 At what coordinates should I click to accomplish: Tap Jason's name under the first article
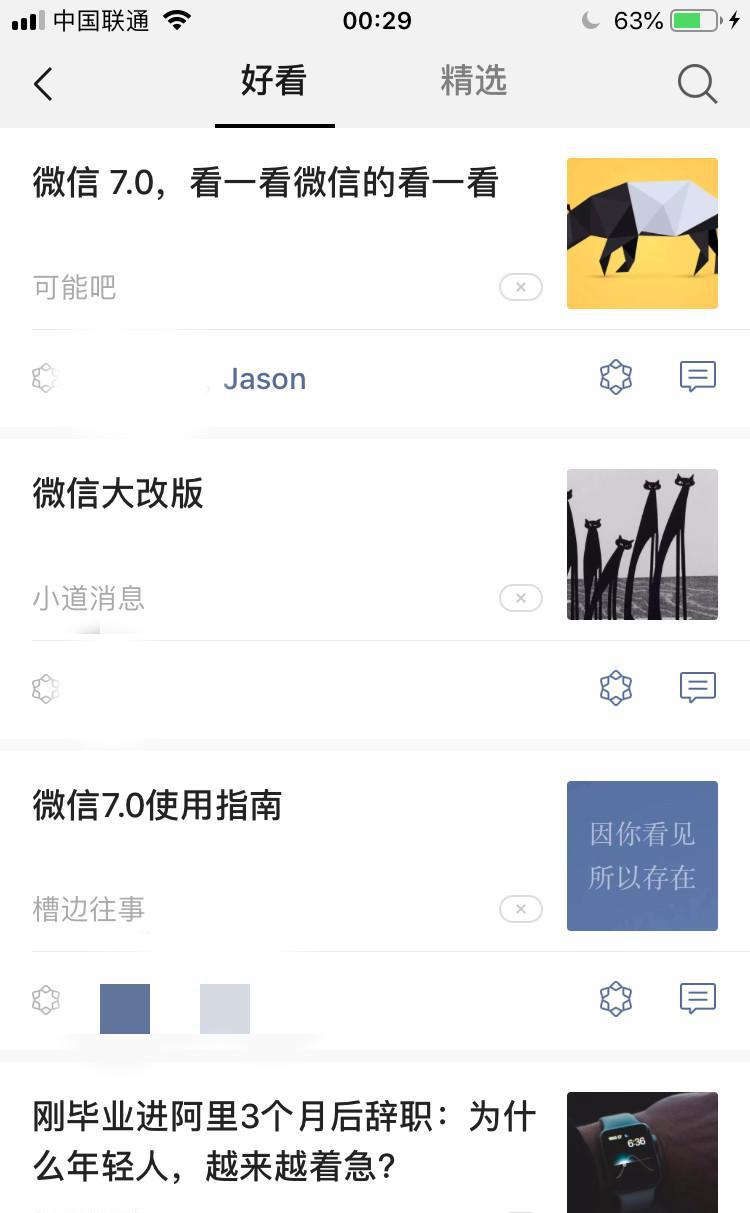pos(264,379)
